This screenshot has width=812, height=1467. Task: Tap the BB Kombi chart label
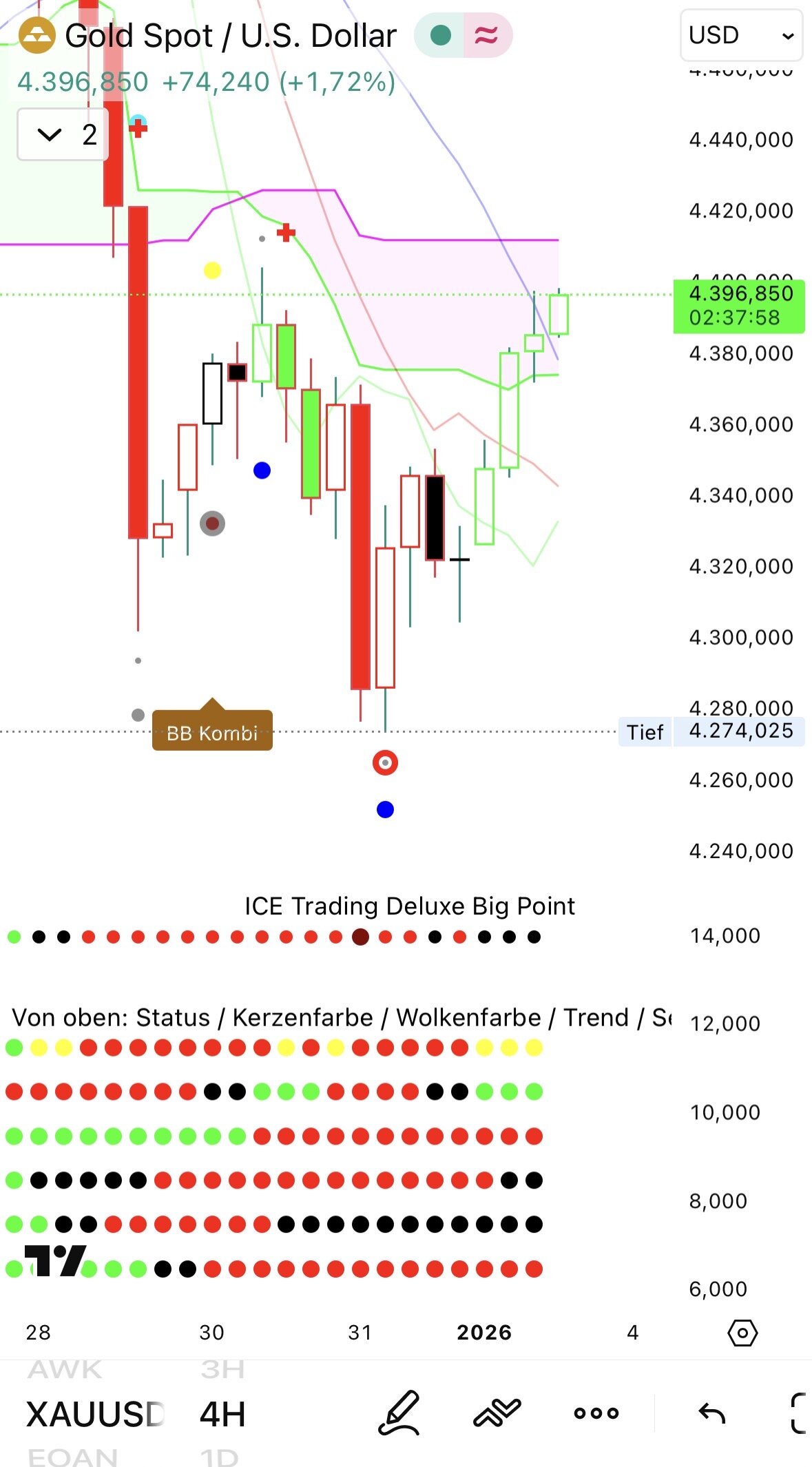pos(212,732)
